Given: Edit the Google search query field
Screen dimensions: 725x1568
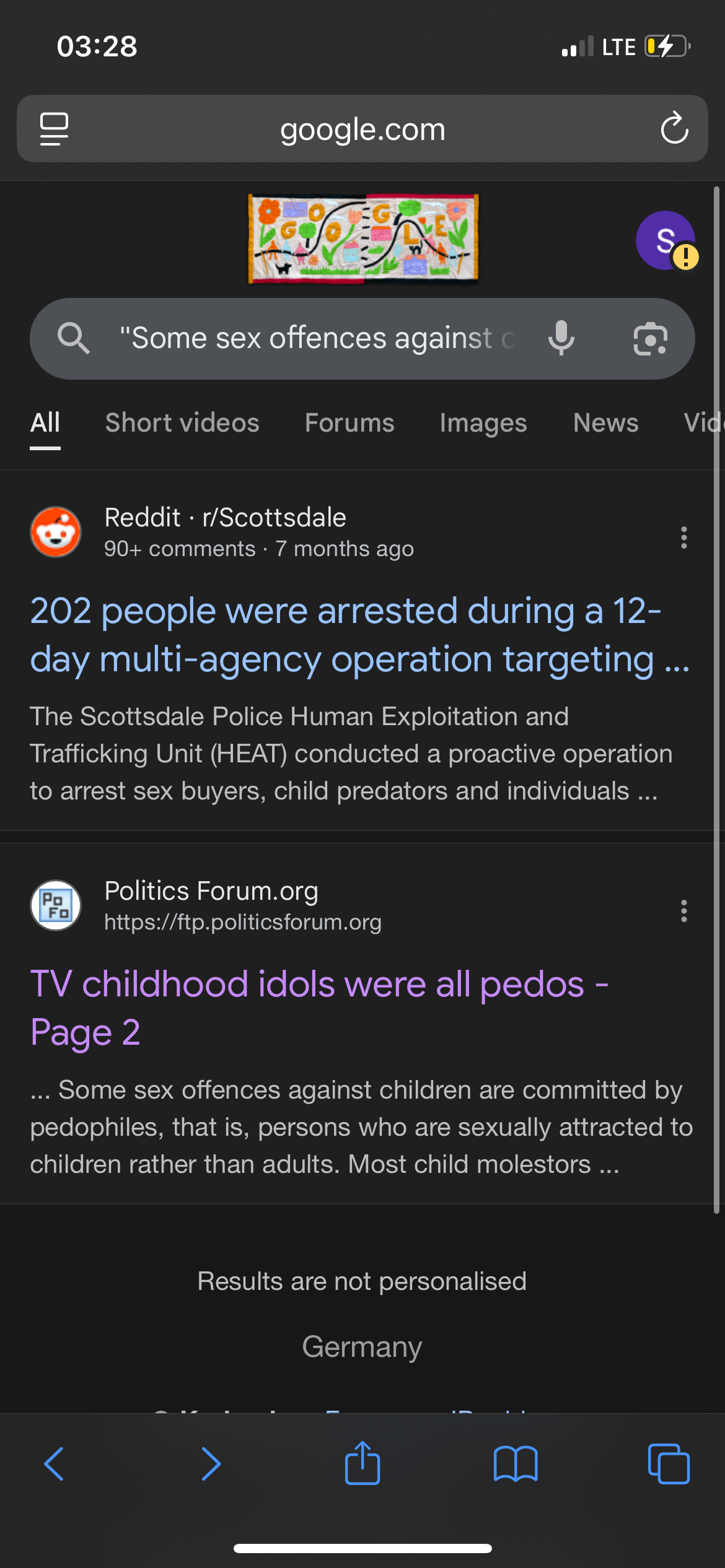Looking at the screenshot, I should (316, 339).
